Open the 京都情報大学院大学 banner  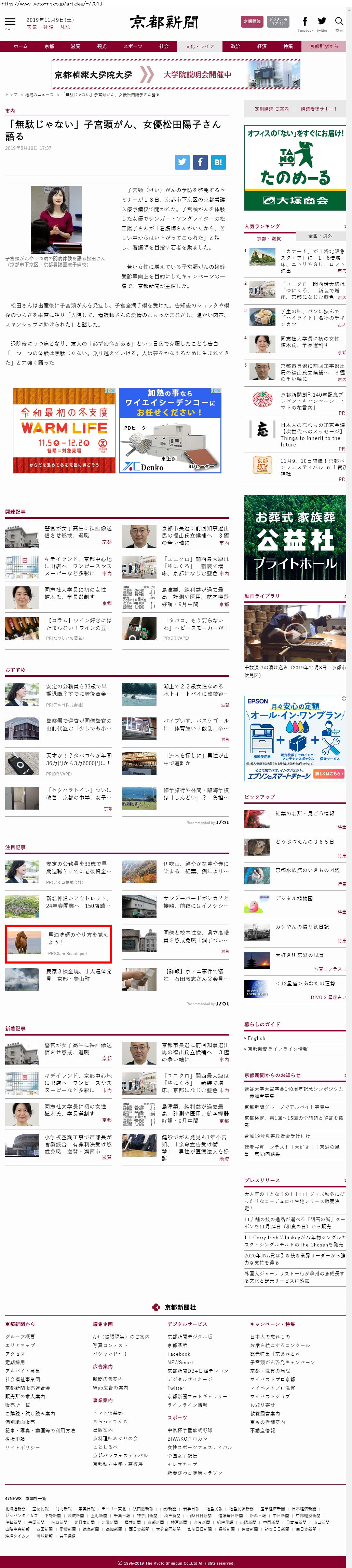175,74
